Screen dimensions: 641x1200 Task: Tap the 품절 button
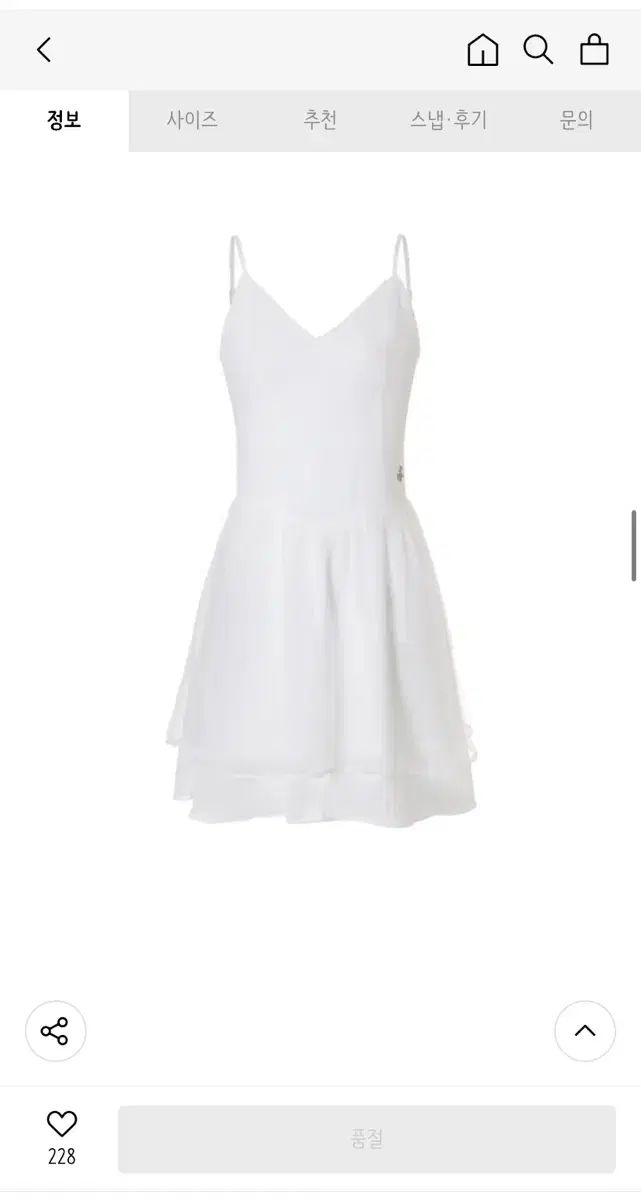[x=367, y=1139]
